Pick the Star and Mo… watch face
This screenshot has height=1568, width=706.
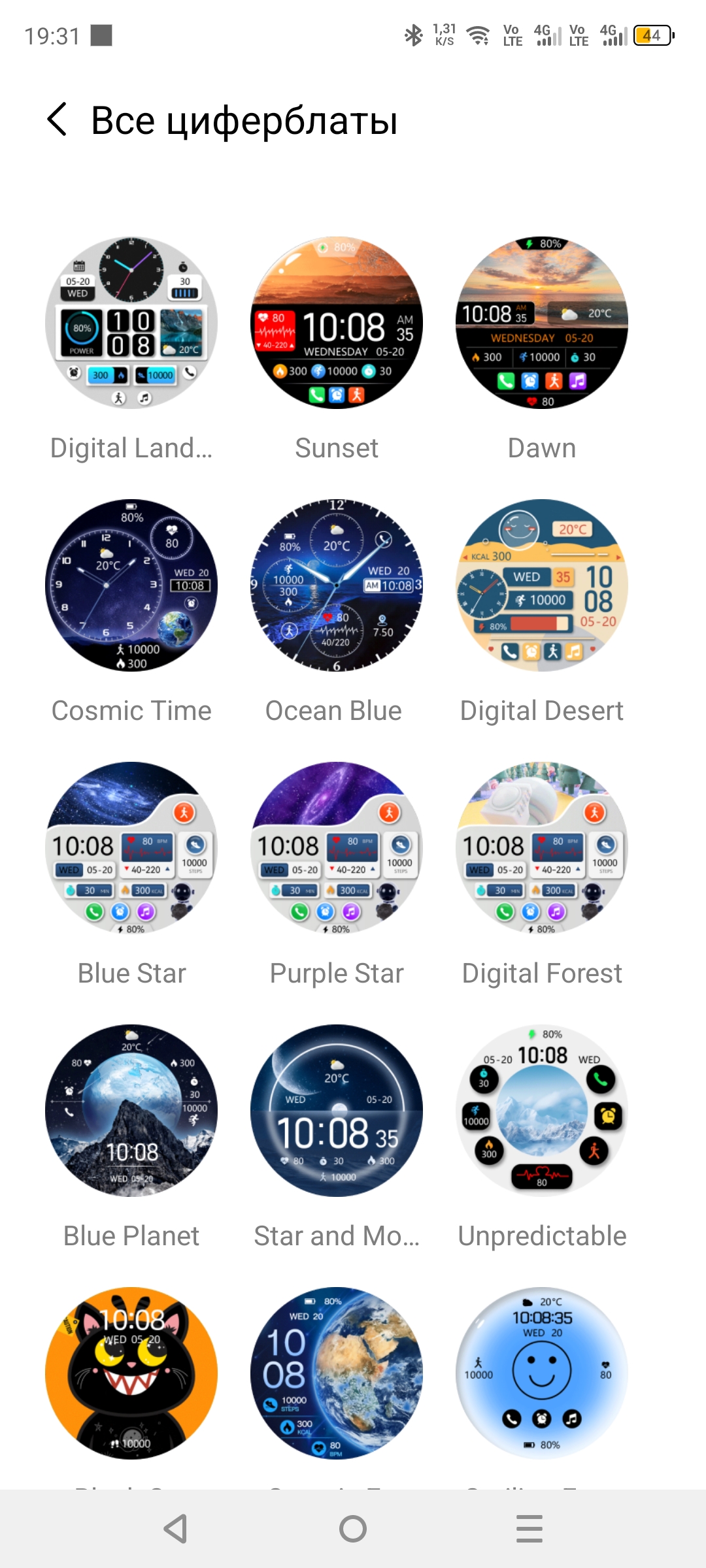337,1111
